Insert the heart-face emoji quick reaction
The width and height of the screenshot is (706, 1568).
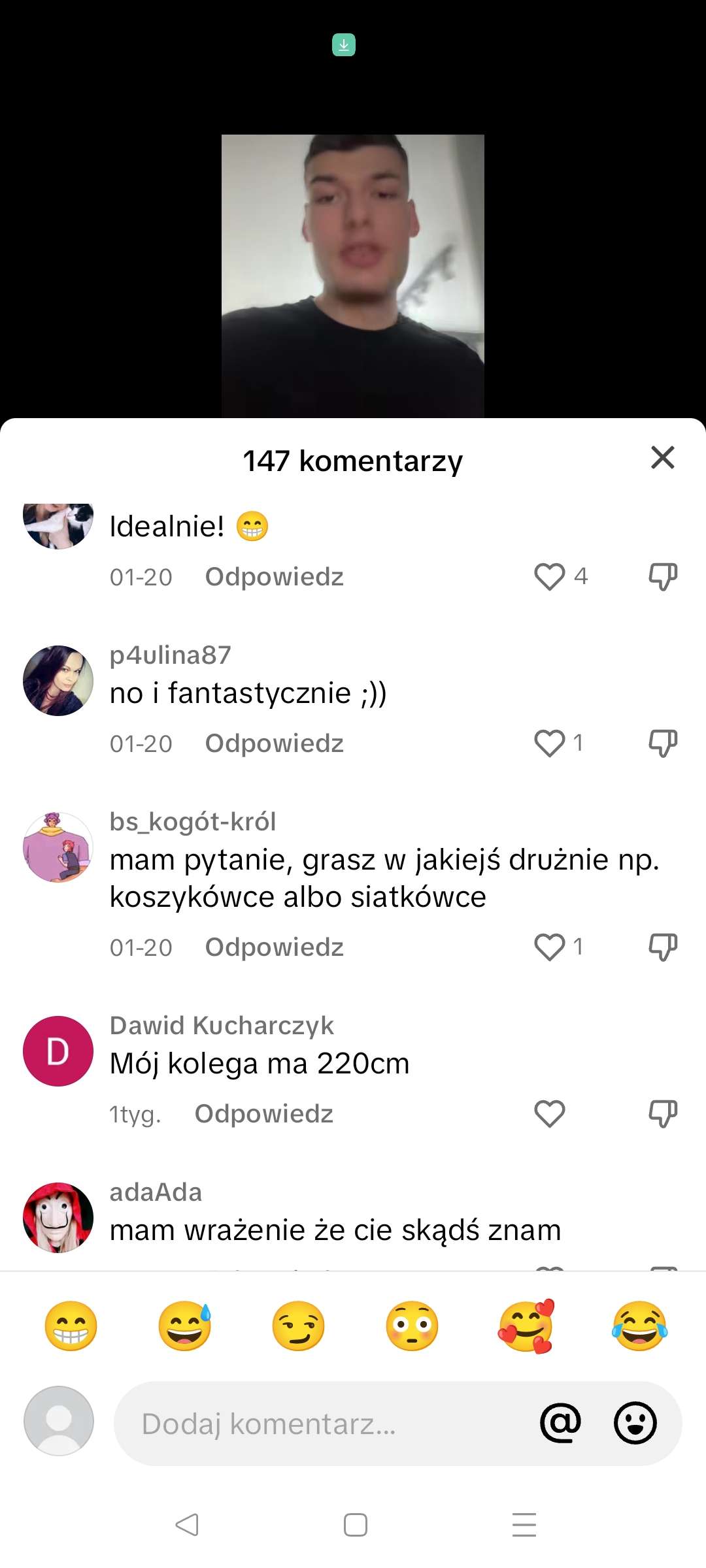[526, 1326]
